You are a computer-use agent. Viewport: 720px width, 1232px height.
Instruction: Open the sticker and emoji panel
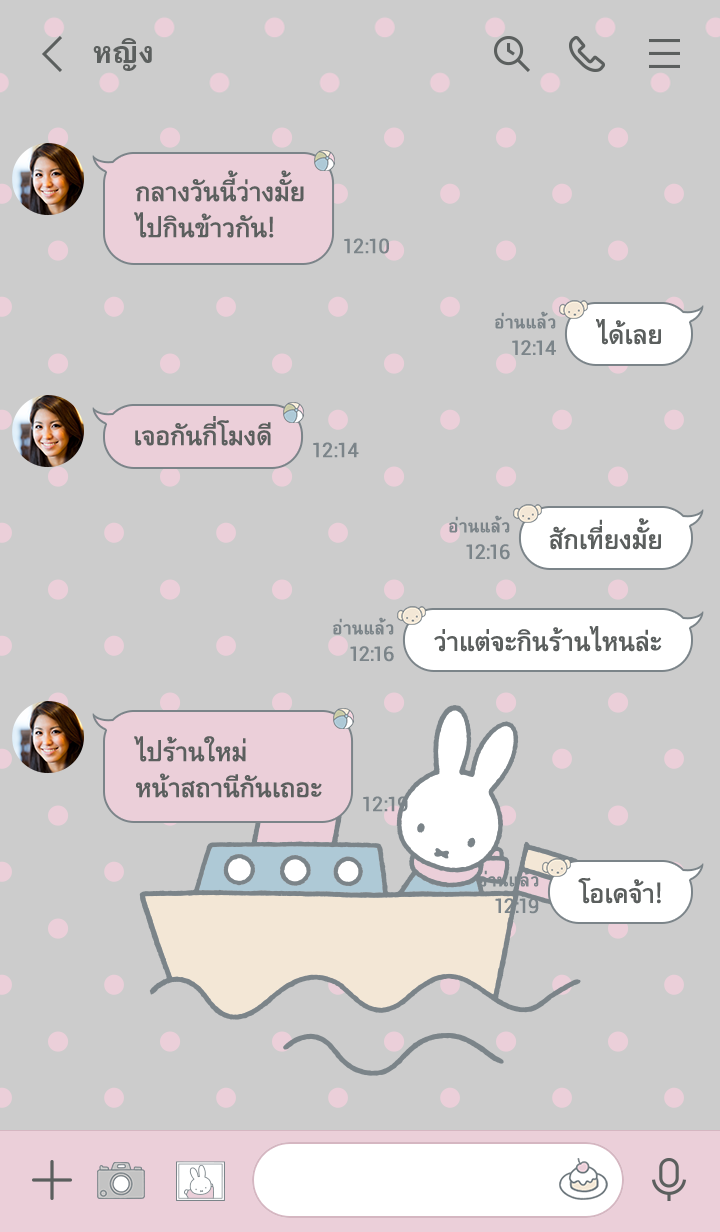(x=583, y=1181)
